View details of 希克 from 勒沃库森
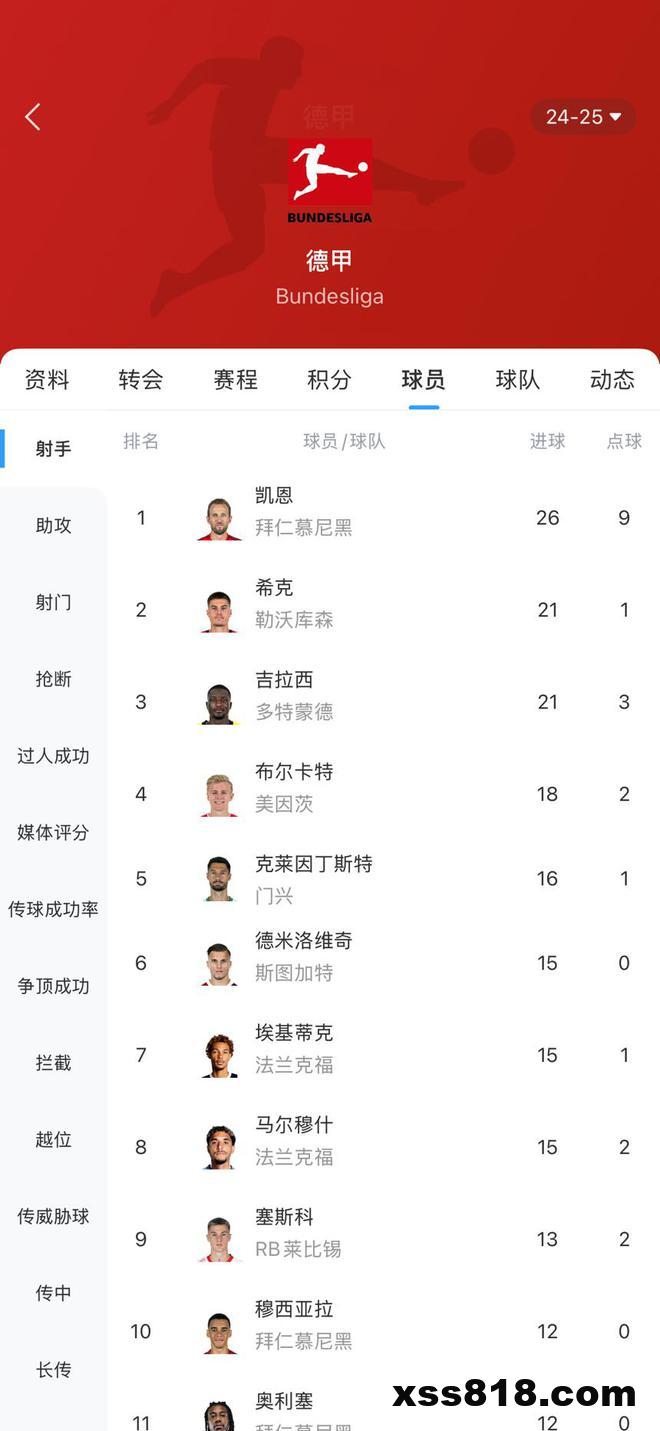 pyautogui.click(x=380, y=609)
